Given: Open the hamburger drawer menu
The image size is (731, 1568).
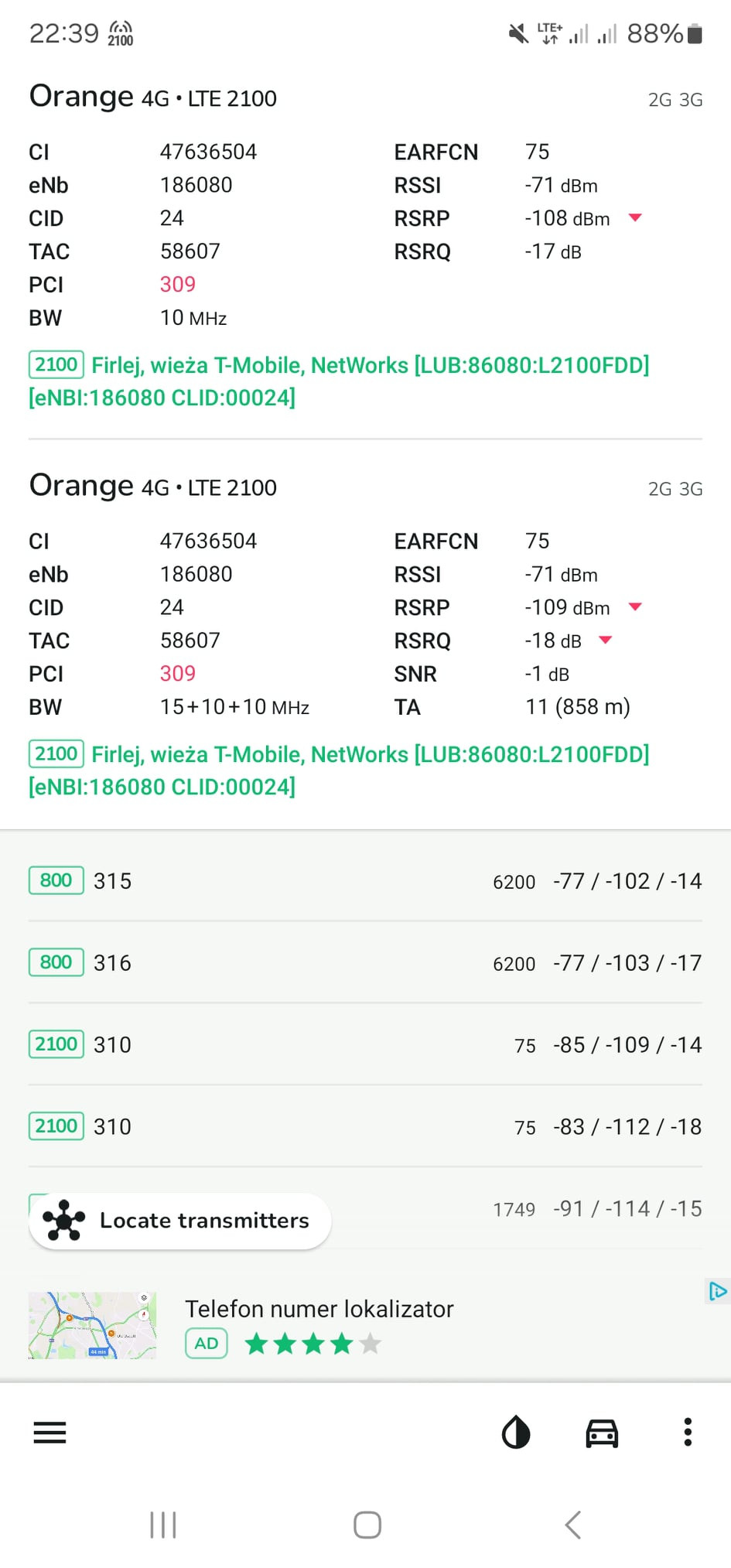Looking at the screenshot, I should [50, 1433].
